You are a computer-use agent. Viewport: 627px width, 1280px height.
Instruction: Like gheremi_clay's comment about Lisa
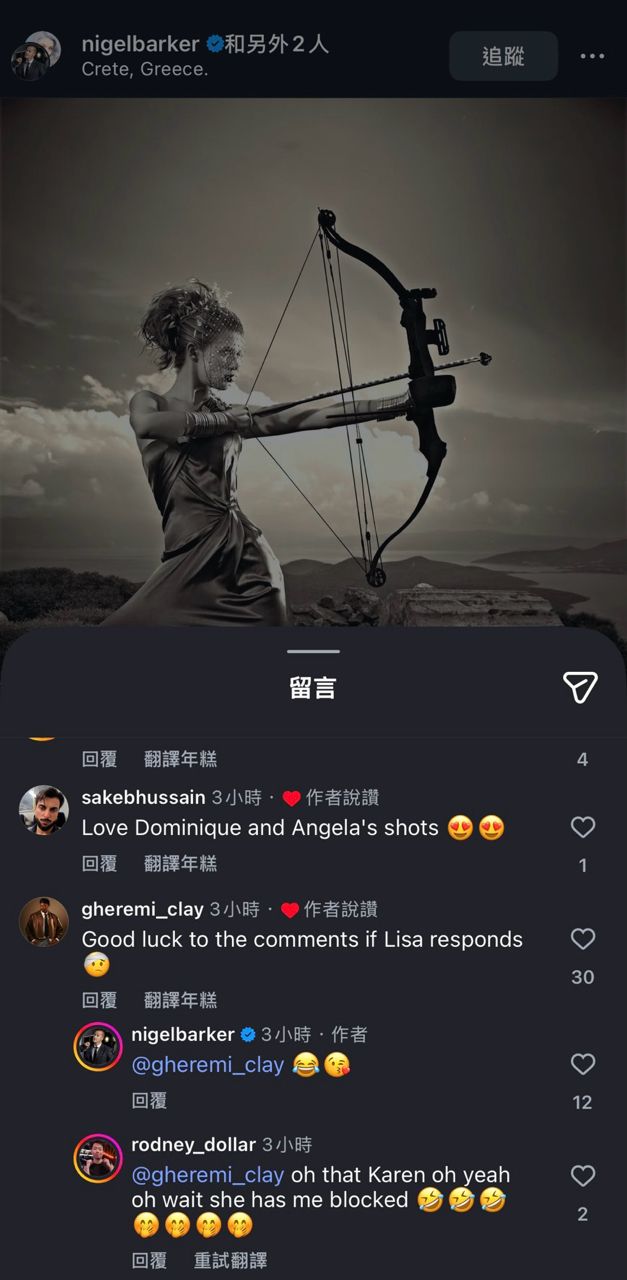point(582,939)
